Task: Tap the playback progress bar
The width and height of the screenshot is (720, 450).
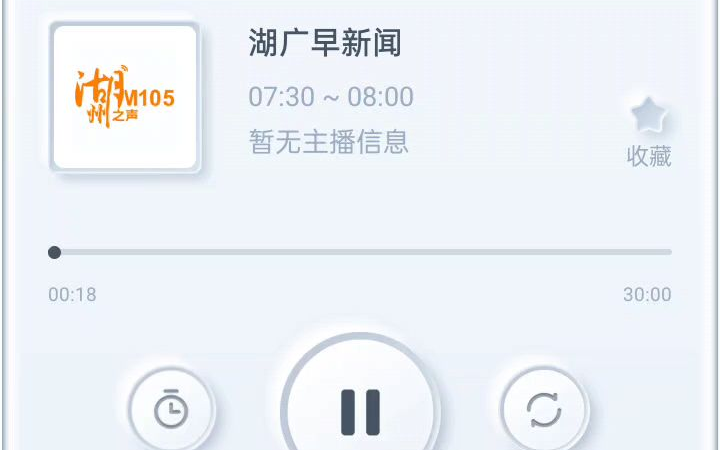Action: click(x=360, y=252)
